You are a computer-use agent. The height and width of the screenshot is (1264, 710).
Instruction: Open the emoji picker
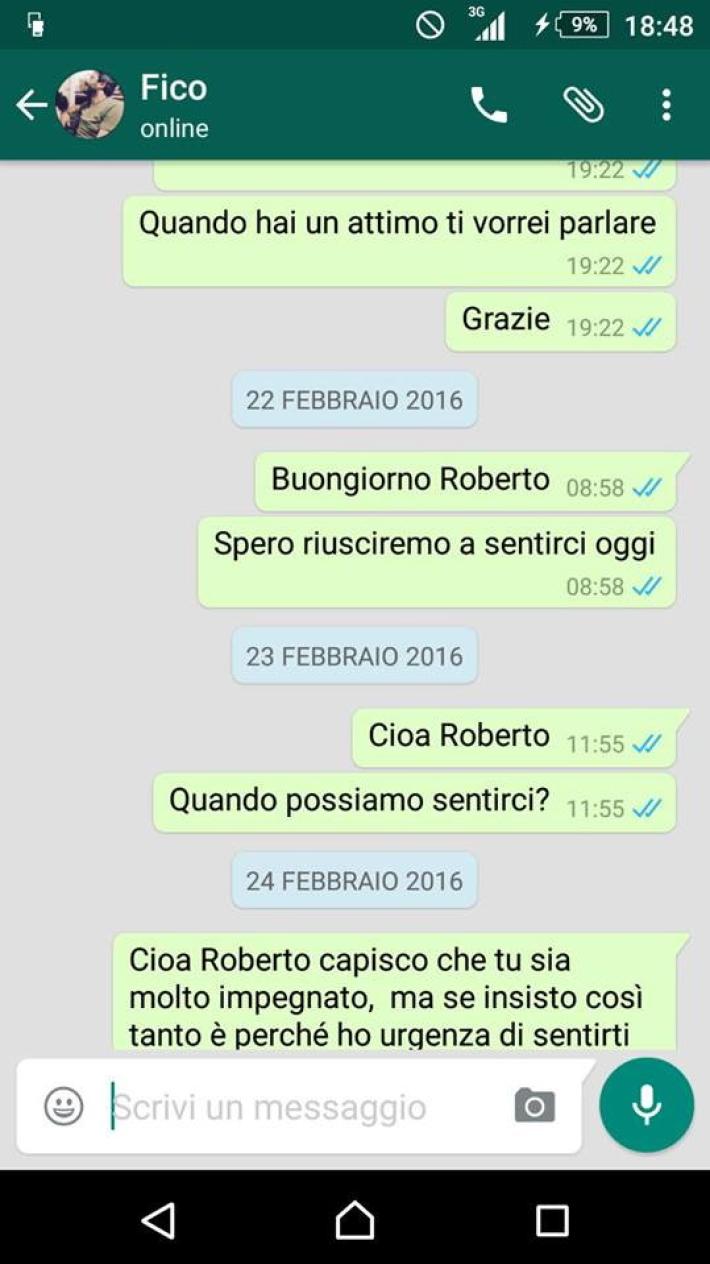64,1106
